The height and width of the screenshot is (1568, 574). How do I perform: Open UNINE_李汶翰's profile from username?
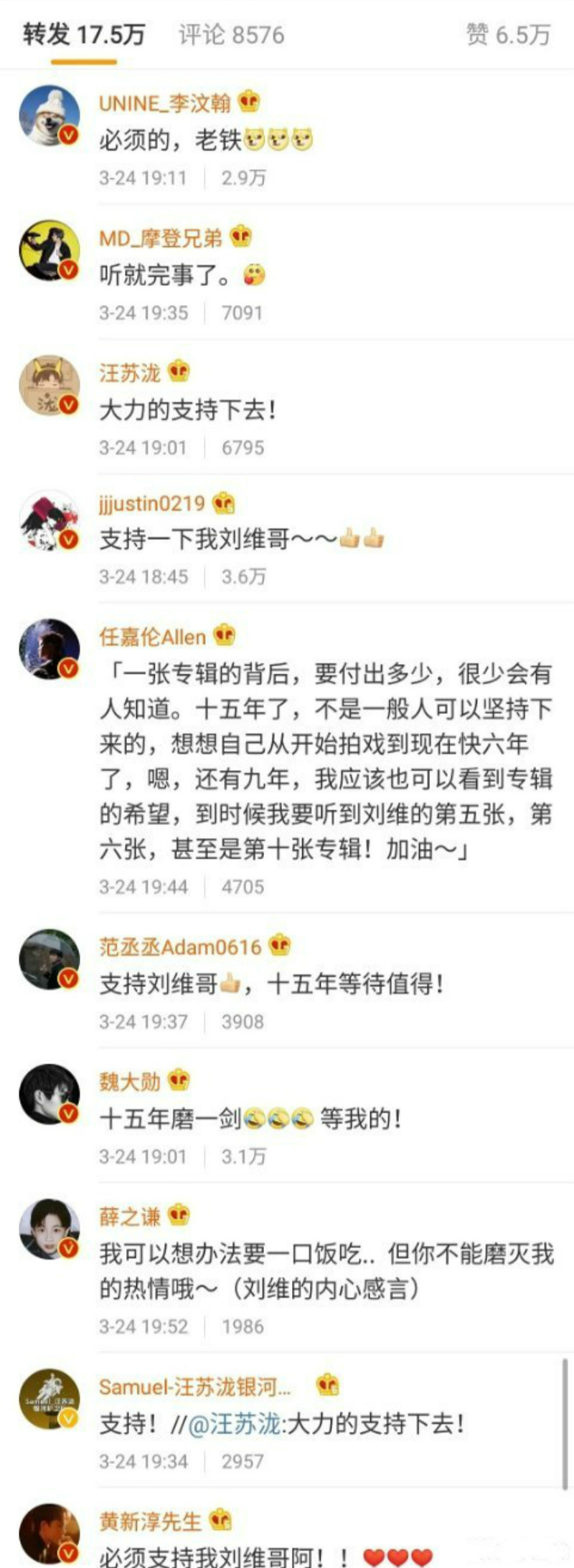point(164,103)
